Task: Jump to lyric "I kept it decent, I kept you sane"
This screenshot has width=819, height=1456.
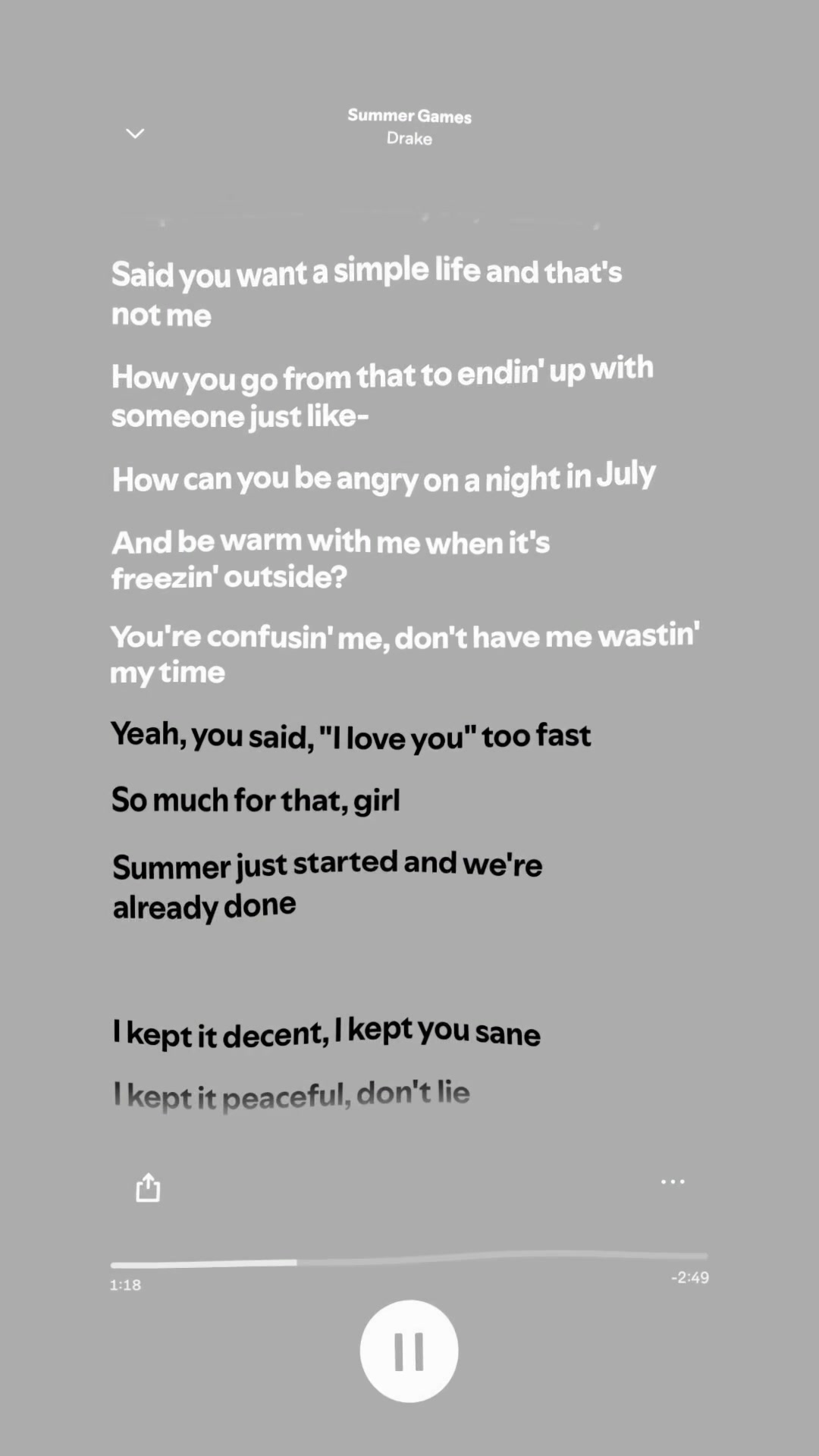Action: 326,1033
